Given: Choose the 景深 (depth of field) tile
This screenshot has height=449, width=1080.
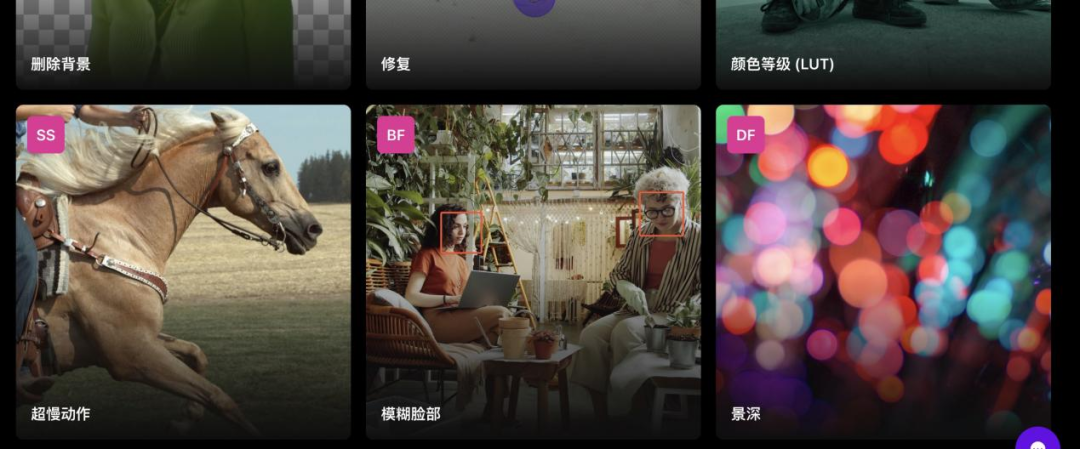Looking at the screenshot, I should click(883, 270).
